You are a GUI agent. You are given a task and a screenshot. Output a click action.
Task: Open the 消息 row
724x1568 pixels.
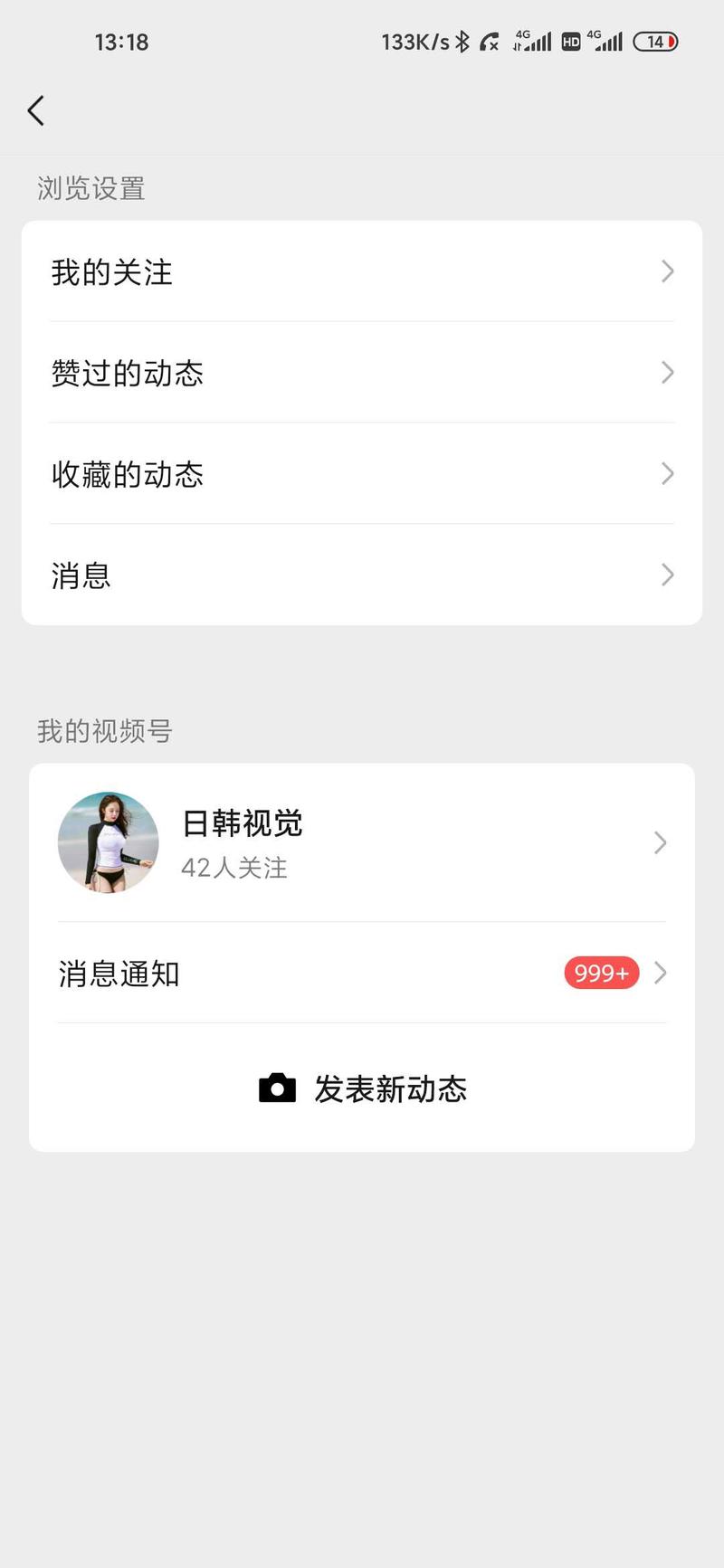(362, 575)
